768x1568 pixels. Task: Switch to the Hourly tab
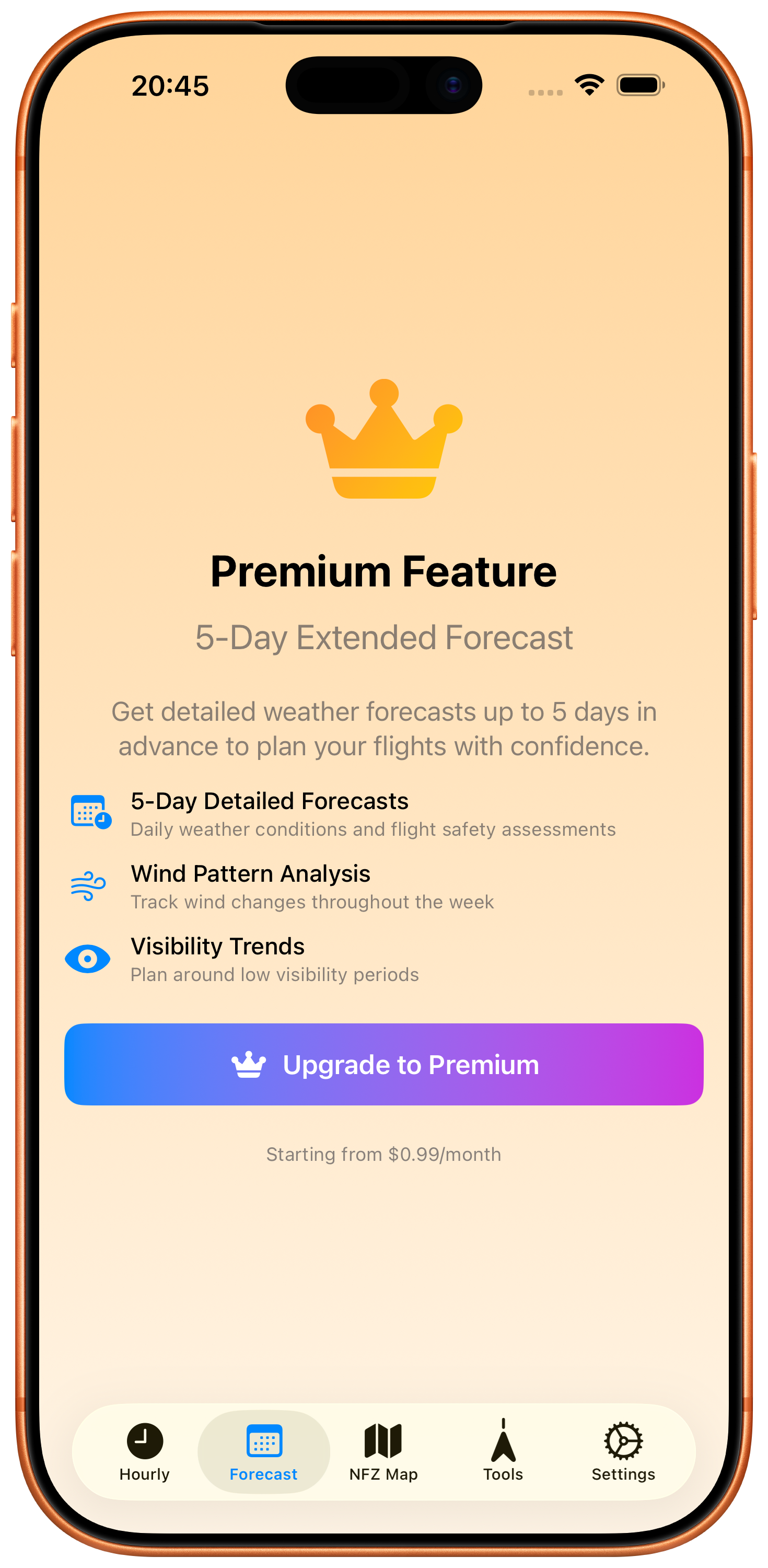click(x=144, y=1452)
